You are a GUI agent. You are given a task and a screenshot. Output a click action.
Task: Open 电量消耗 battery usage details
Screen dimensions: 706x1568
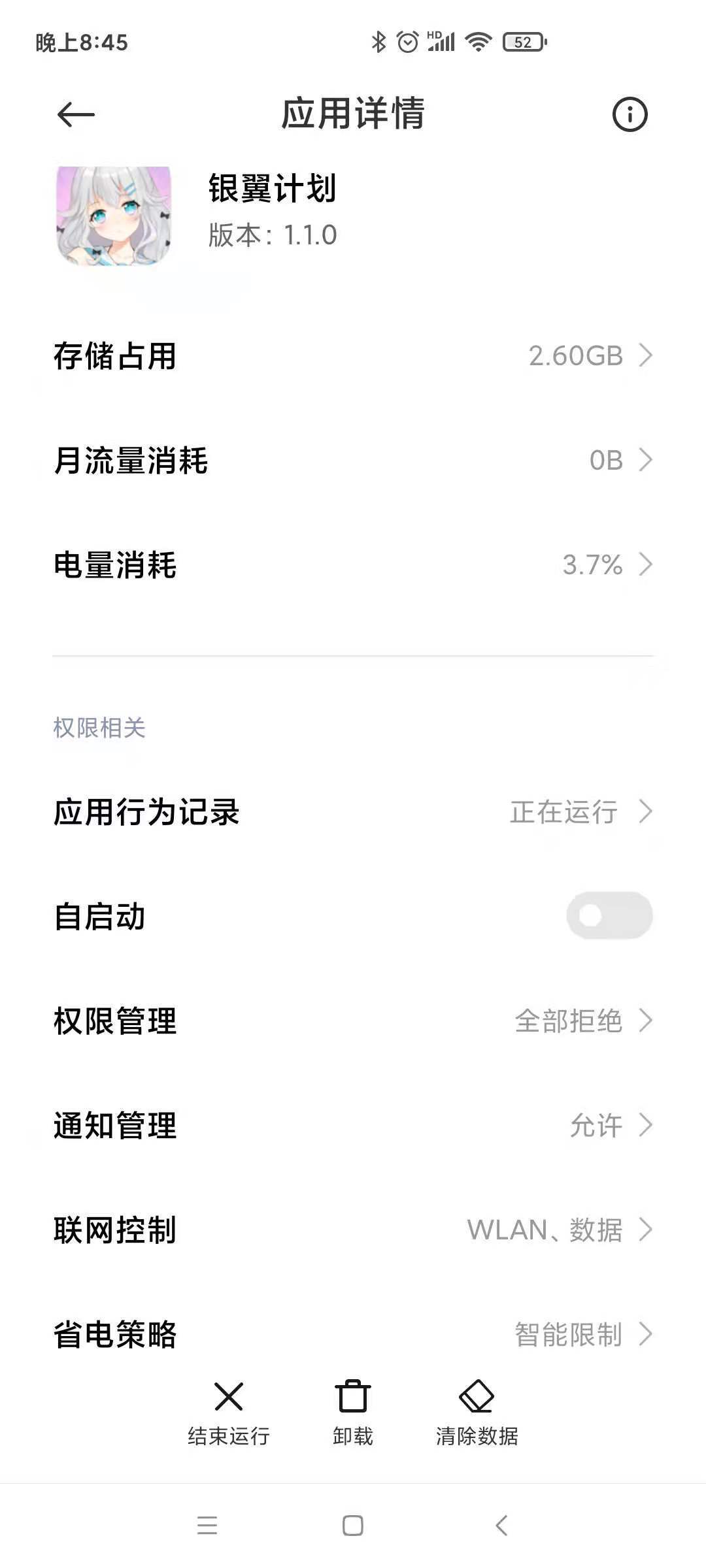353,567
